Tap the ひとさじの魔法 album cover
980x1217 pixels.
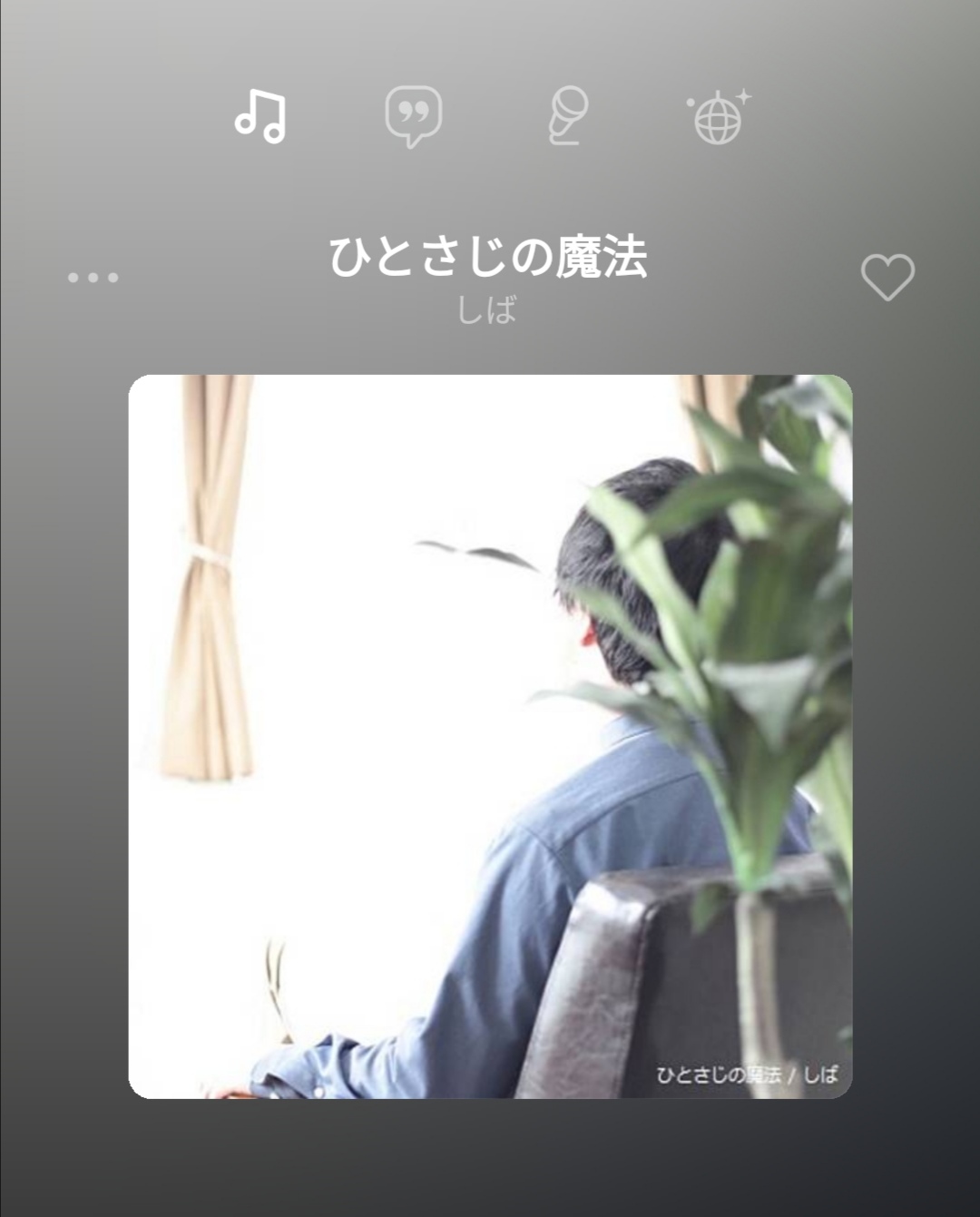[x=490, y=736]
